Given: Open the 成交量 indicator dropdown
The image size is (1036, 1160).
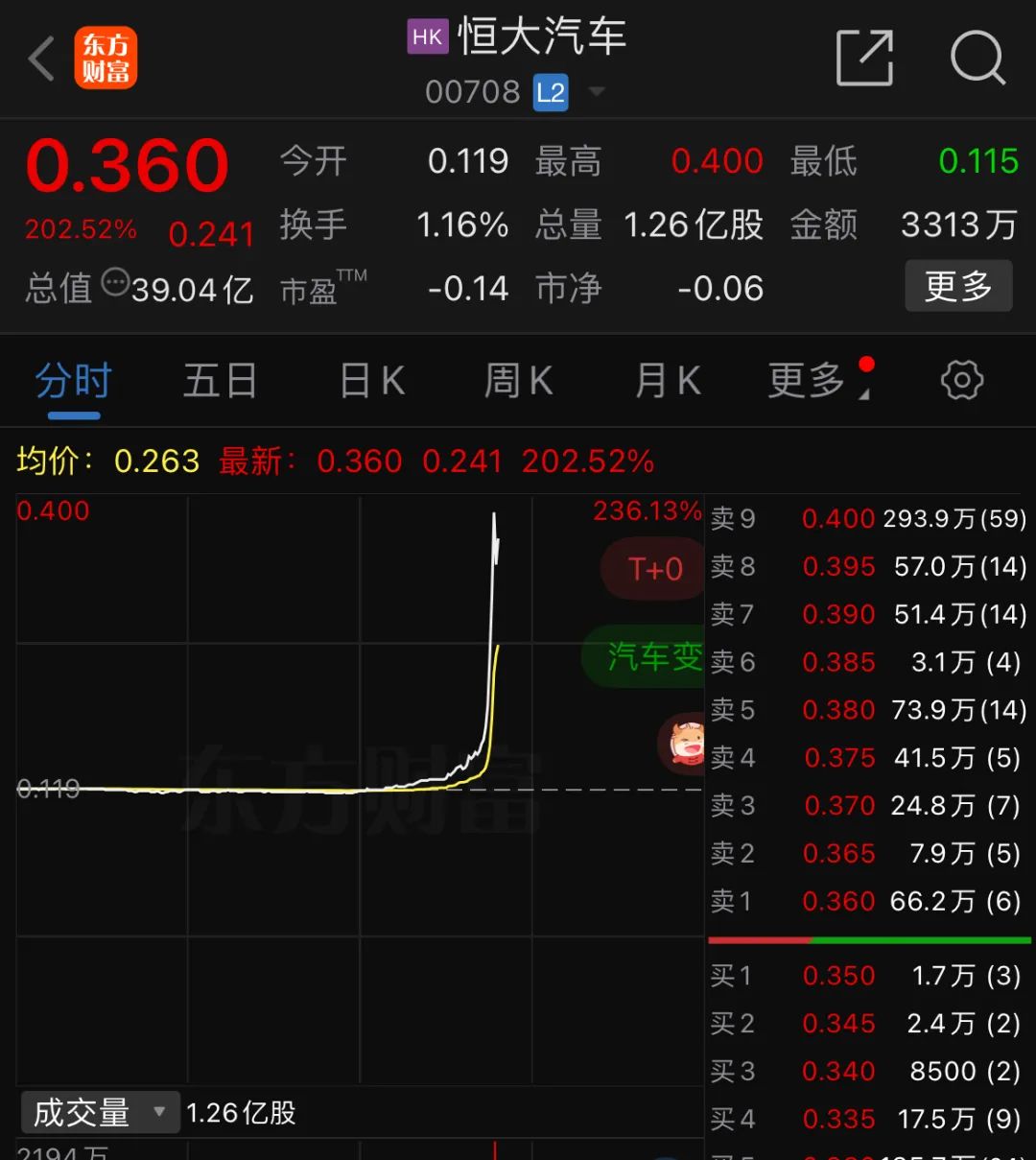Looking at the screenshot, I should coord(99,1112).
